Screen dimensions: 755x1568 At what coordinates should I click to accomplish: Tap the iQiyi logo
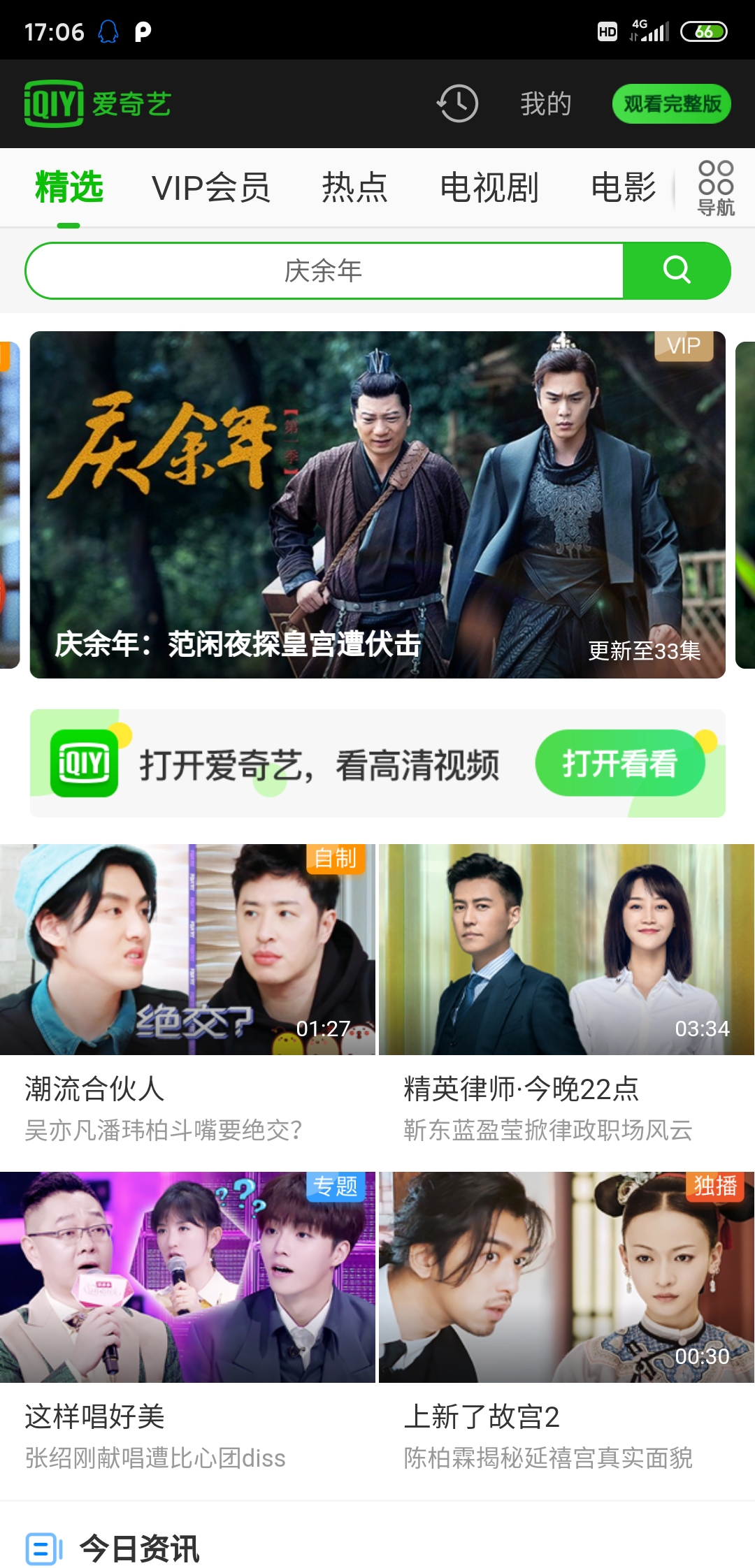[98, 103]
